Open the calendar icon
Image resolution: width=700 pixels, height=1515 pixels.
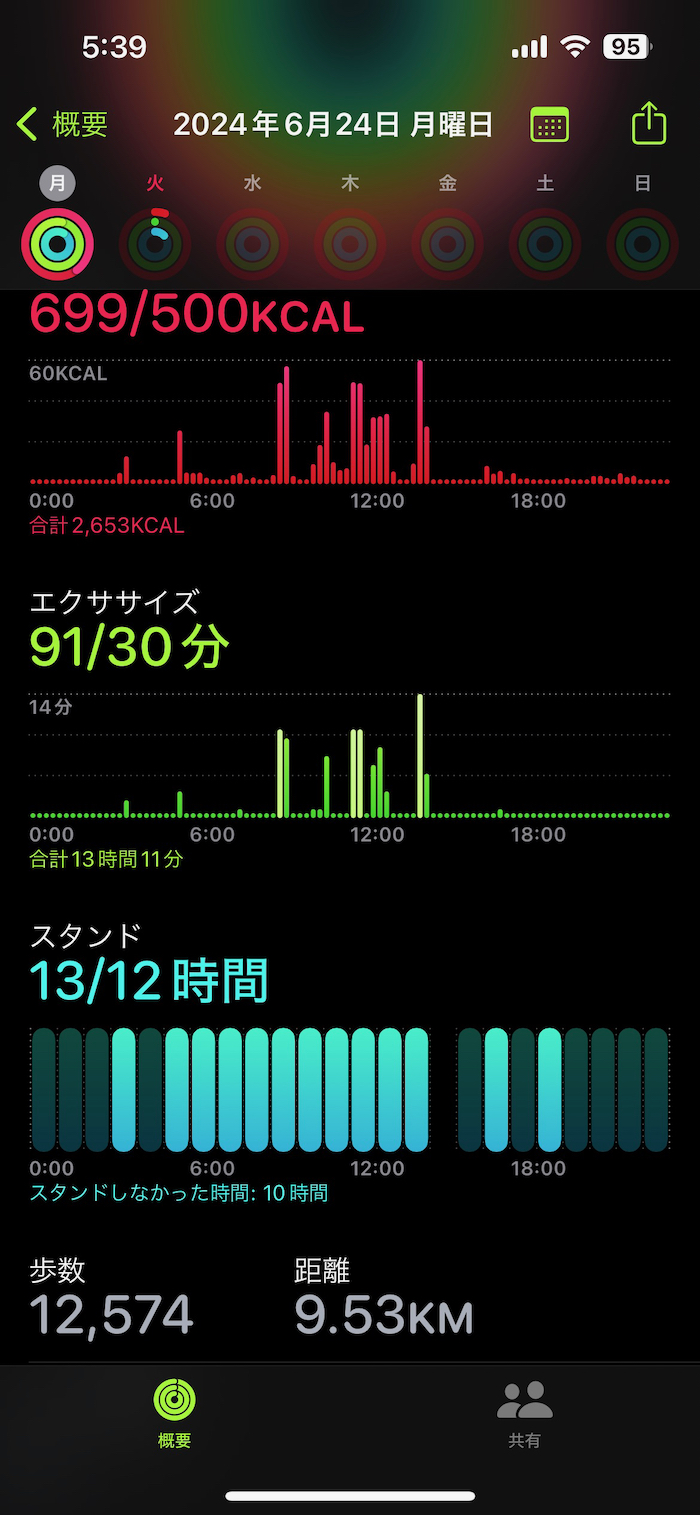[549, 125]
